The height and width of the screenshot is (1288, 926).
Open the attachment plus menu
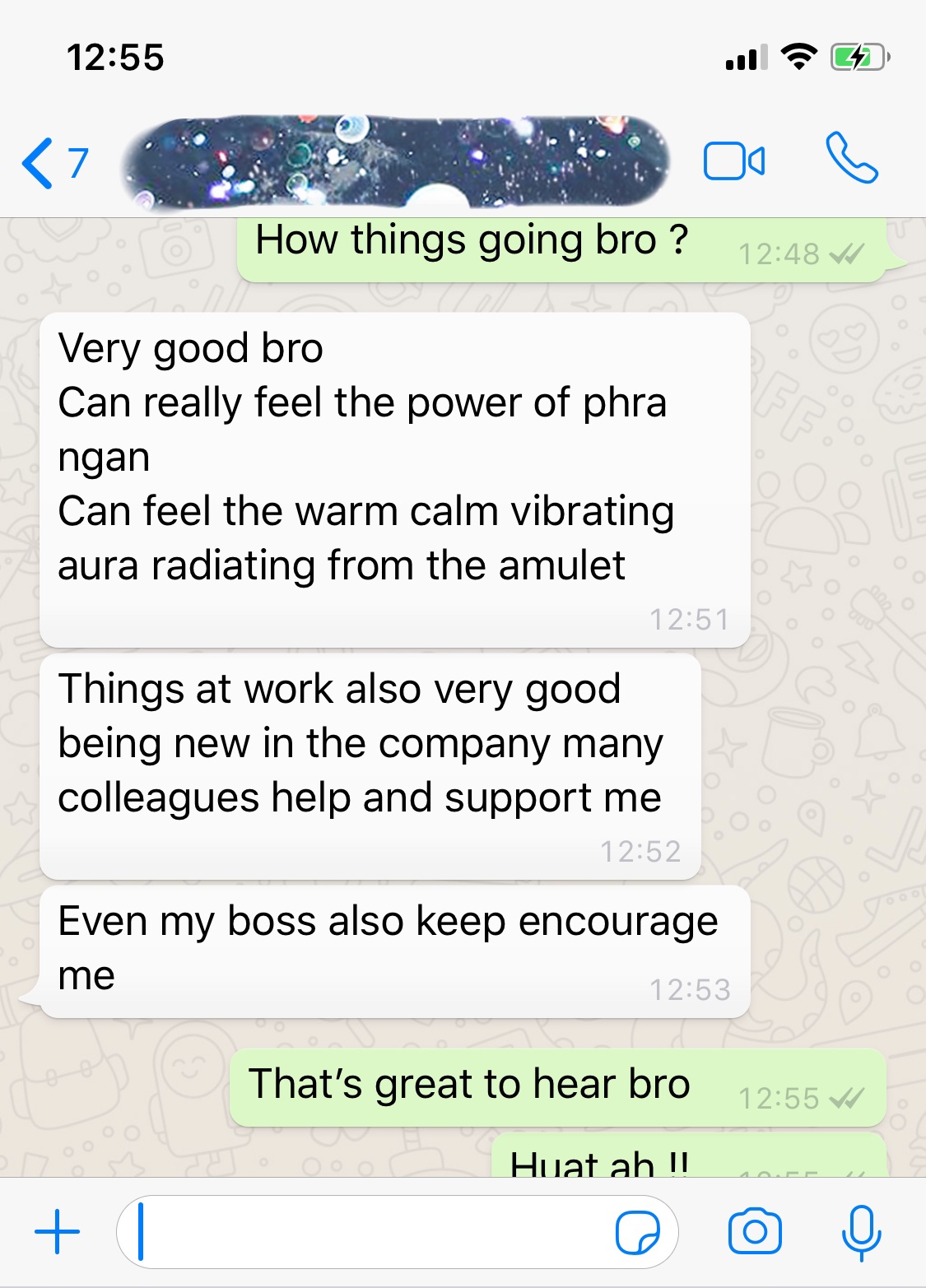click(58, 1232)
